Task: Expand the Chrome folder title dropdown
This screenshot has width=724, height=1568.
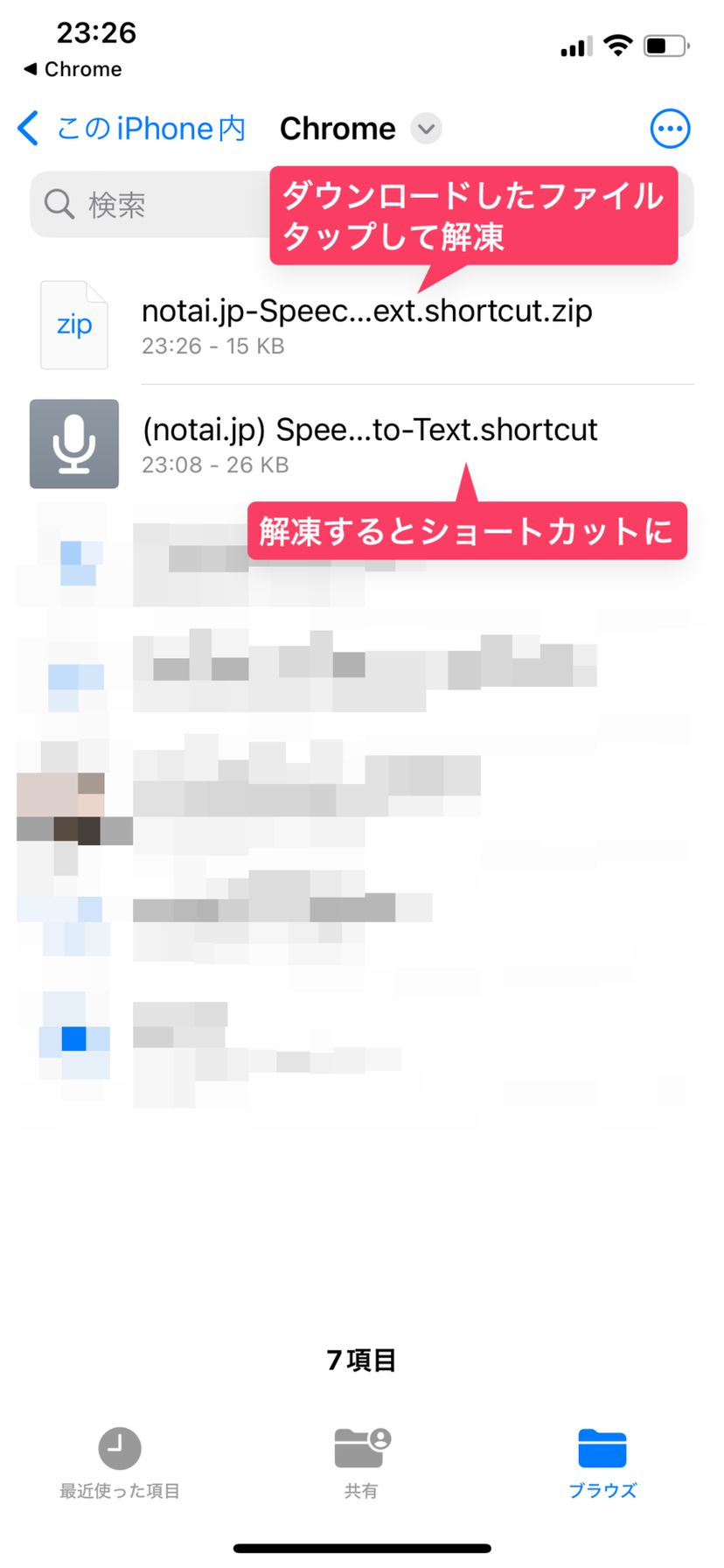Action: pyautogui.click(x=426, y=129)
